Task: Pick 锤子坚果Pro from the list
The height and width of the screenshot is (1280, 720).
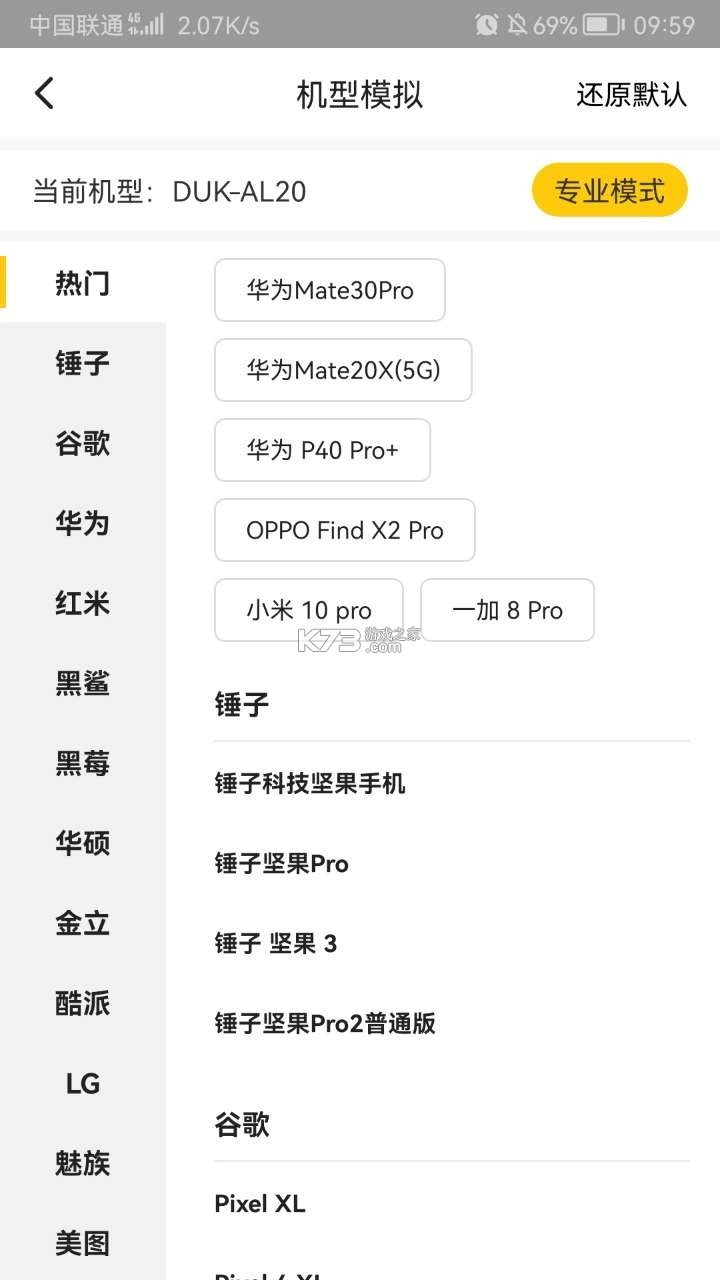Action: [281, 863]
